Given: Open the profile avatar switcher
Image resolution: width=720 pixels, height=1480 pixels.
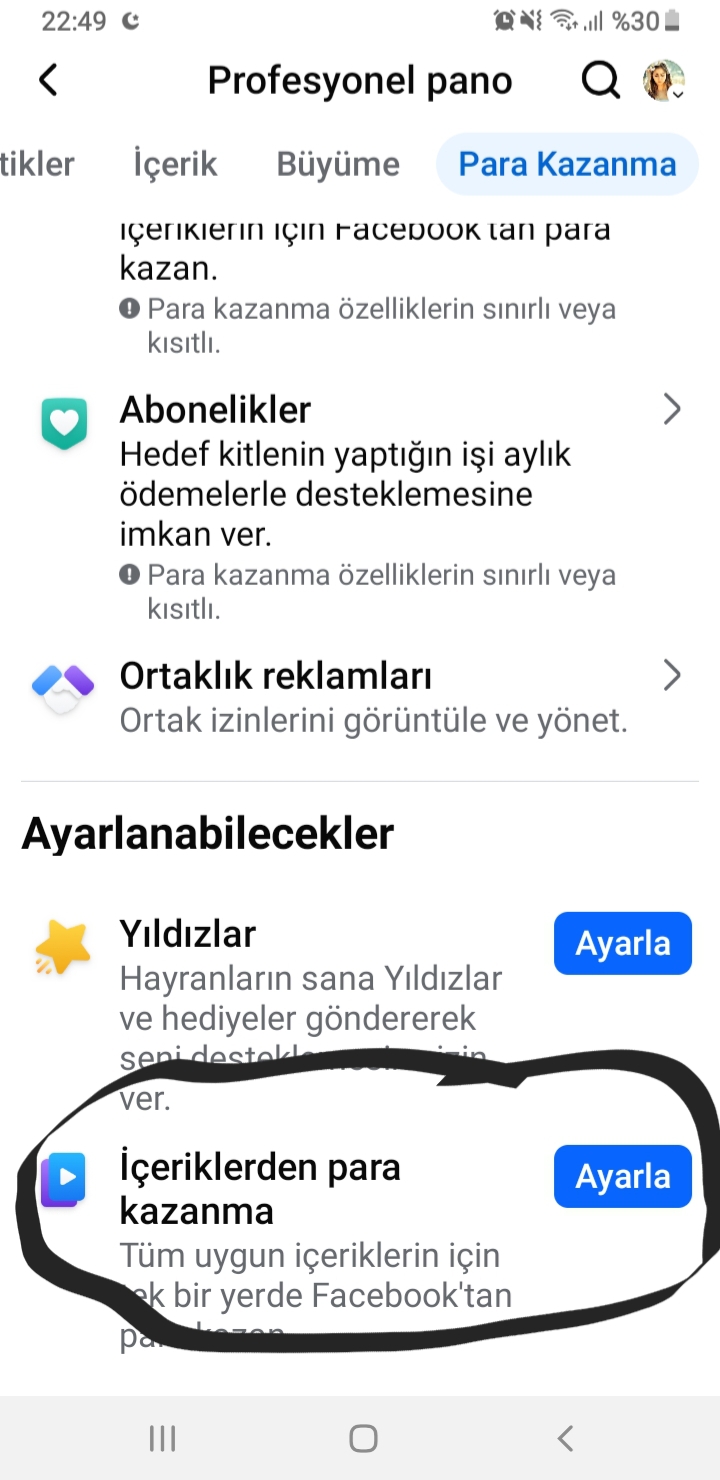Looking at the screenshot, I should (x=664, y=81).
